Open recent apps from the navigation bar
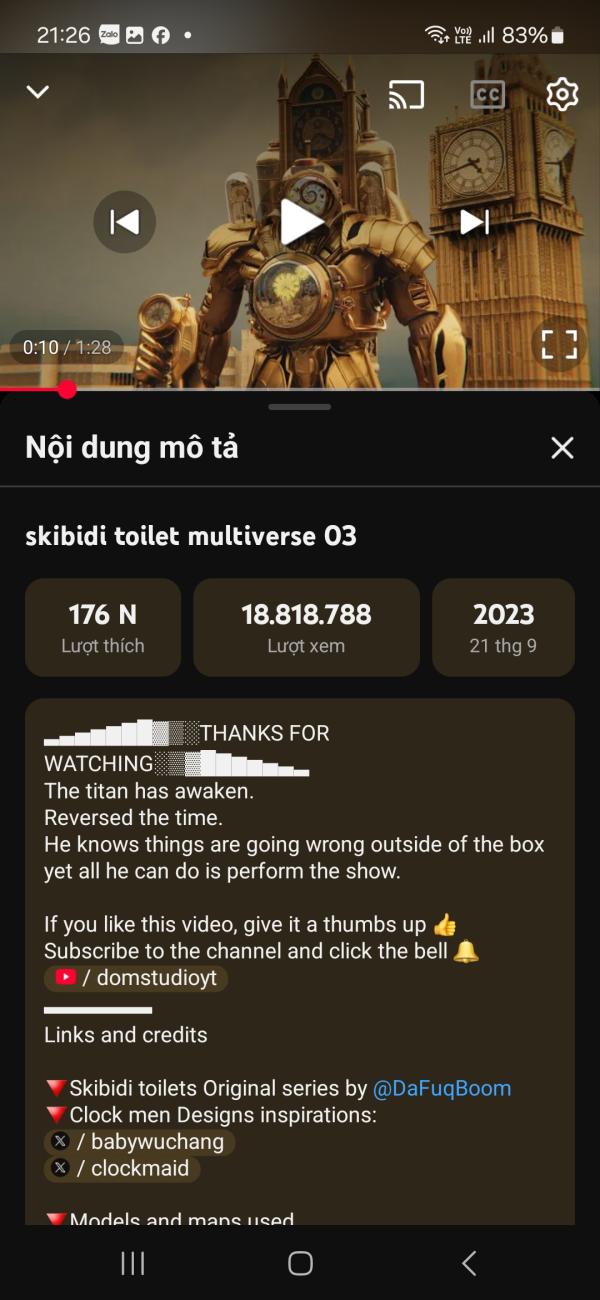Viewport: 600px width, 1300px height. tap(132, 1263)
